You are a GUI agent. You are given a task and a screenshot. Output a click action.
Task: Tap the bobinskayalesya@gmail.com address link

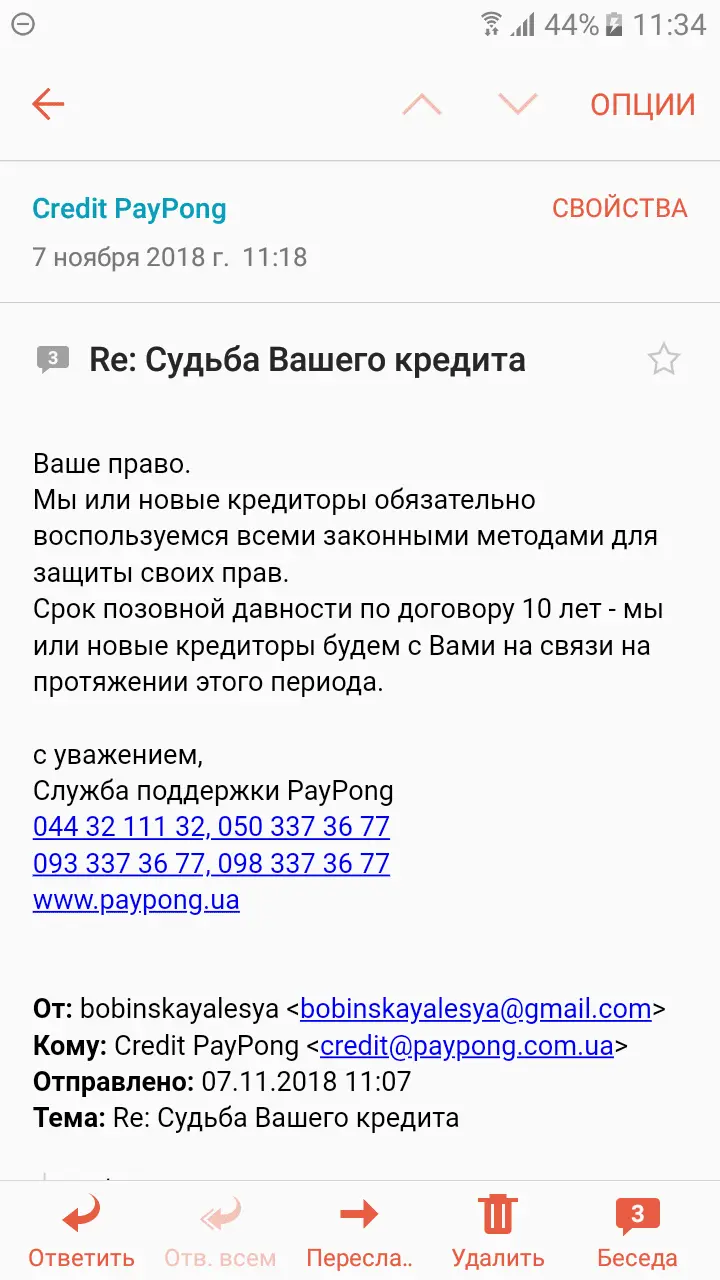point(475,1009)
